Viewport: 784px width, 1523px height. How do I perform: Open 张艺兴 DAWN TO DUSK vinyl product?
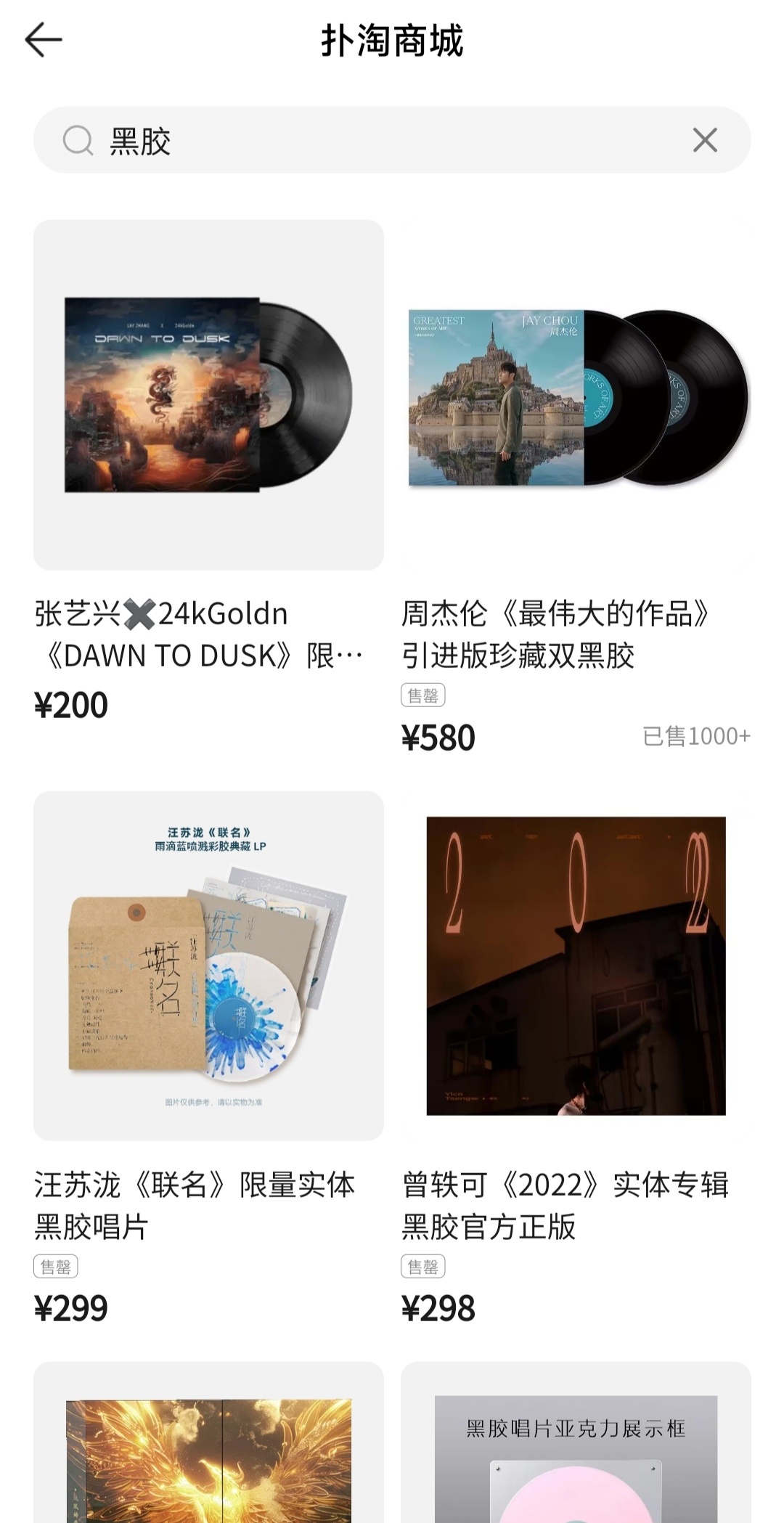(208, 396)
